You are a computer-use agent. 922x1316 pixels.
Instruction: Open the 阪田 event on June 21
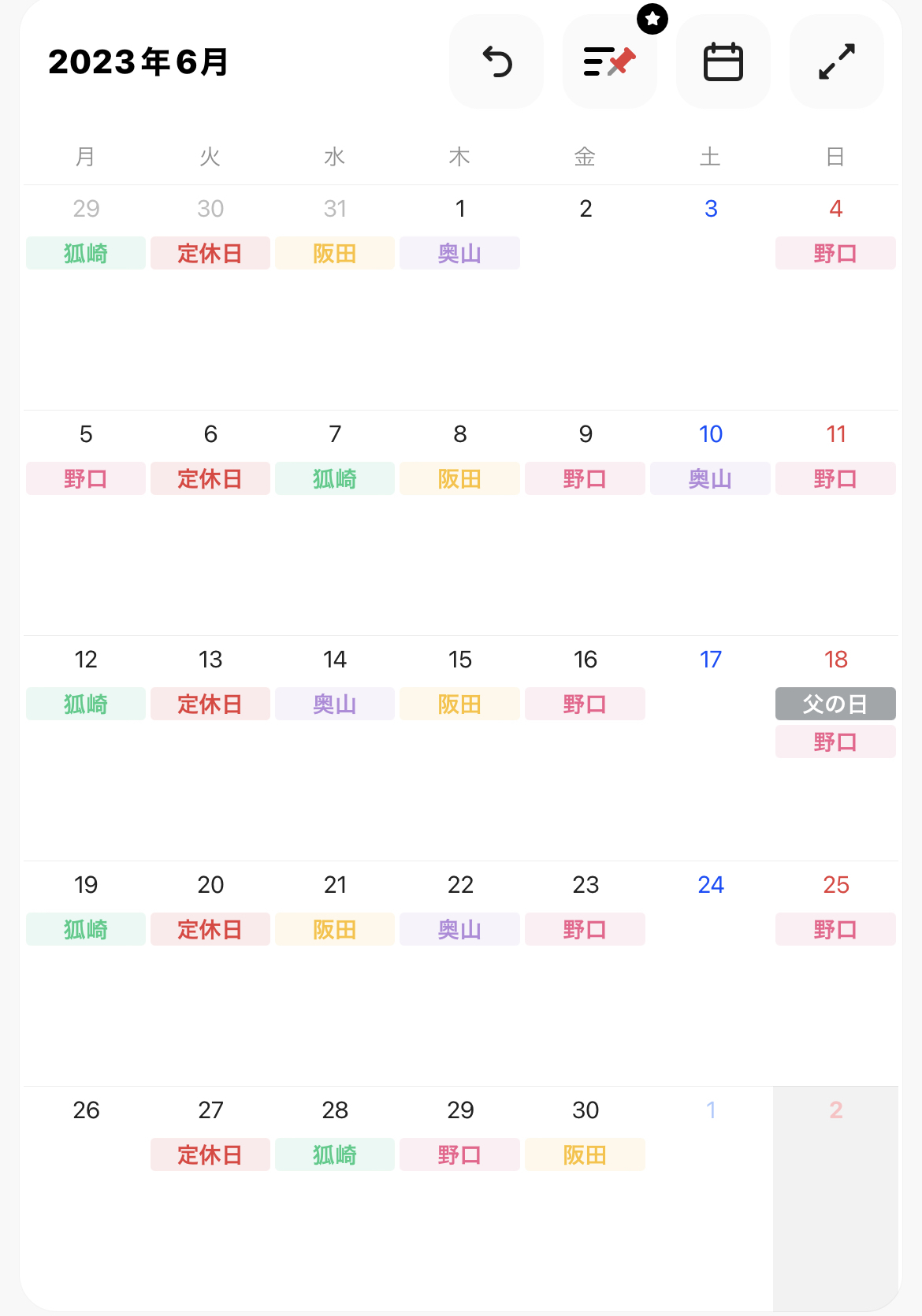pos(335,930)
